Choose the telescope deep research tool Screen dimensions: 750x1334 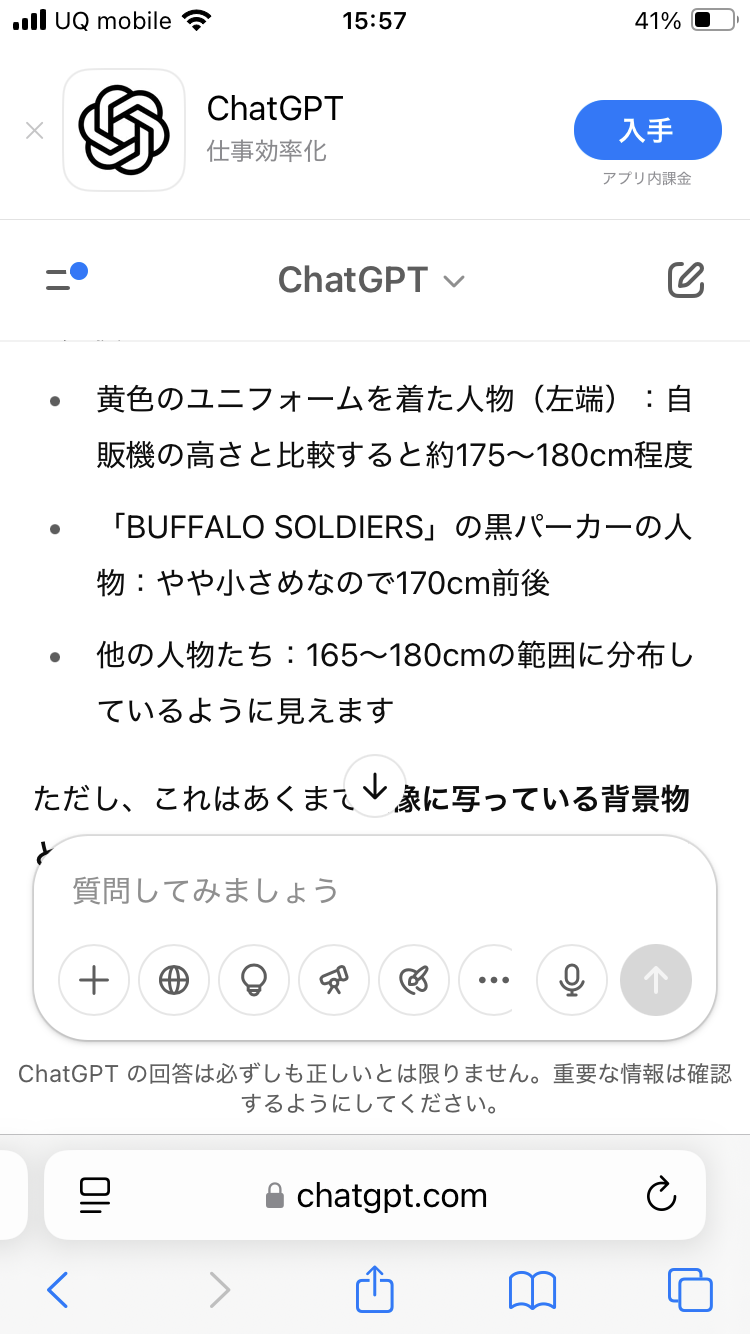click(334, 981)
